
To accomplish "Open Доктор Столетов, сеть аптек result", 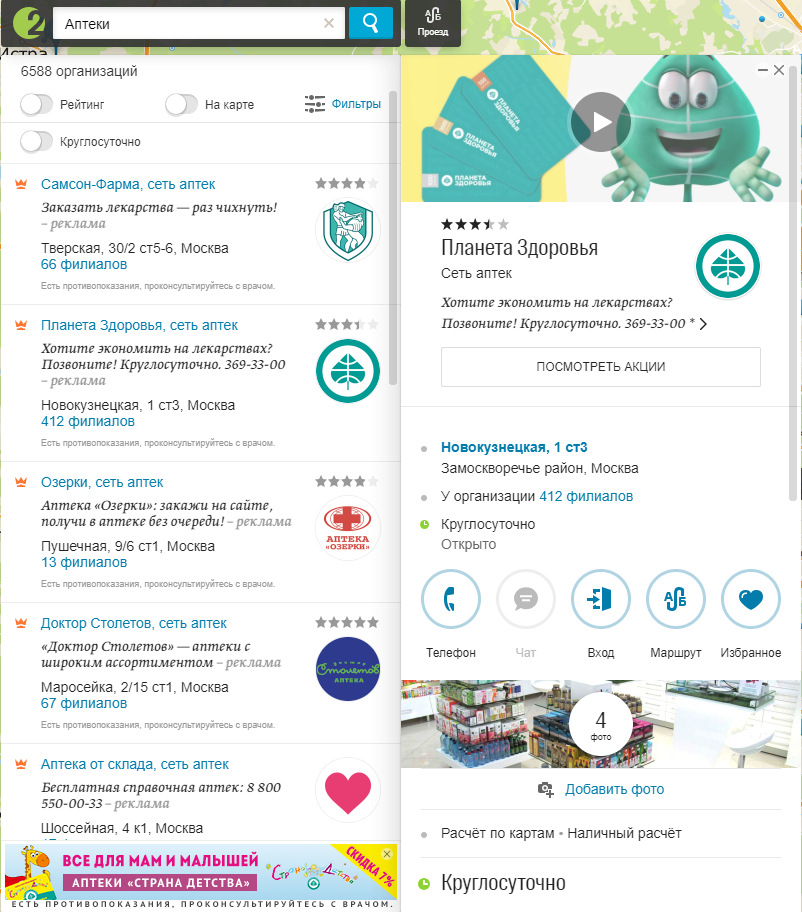I will (134, 623).
